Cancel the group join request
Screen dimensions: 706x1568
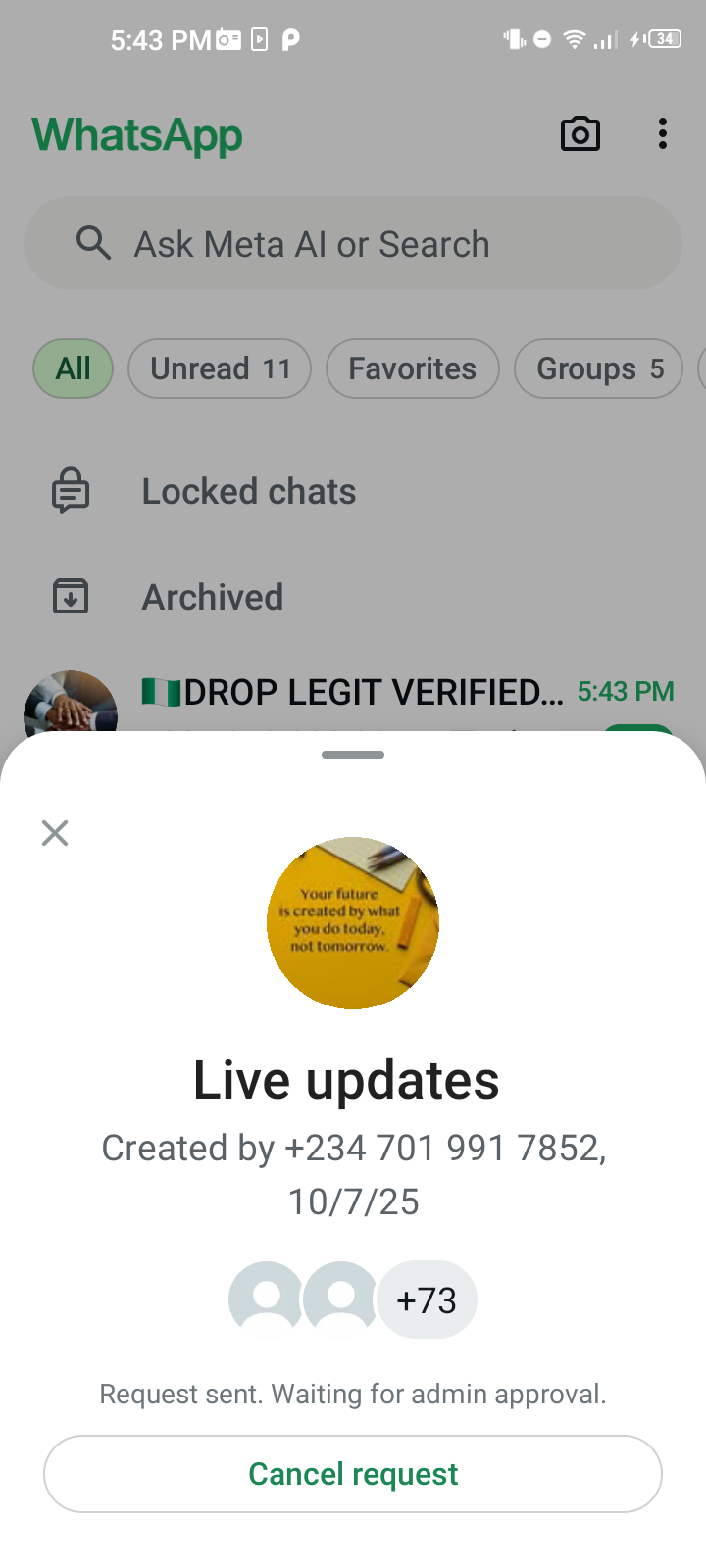click(353, 1474)
